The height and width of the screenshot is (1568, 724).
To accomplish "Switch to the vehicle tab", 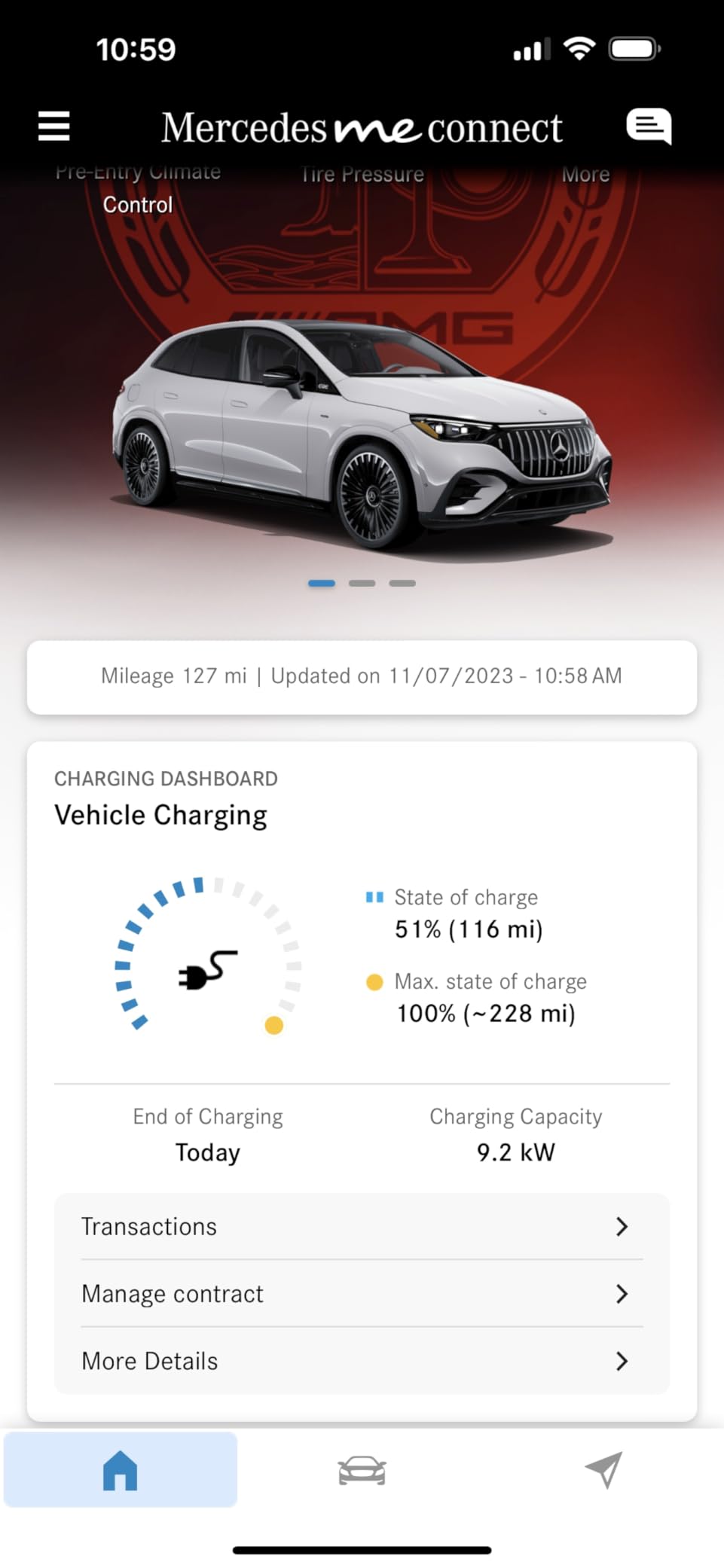I will click(362, 1470).
